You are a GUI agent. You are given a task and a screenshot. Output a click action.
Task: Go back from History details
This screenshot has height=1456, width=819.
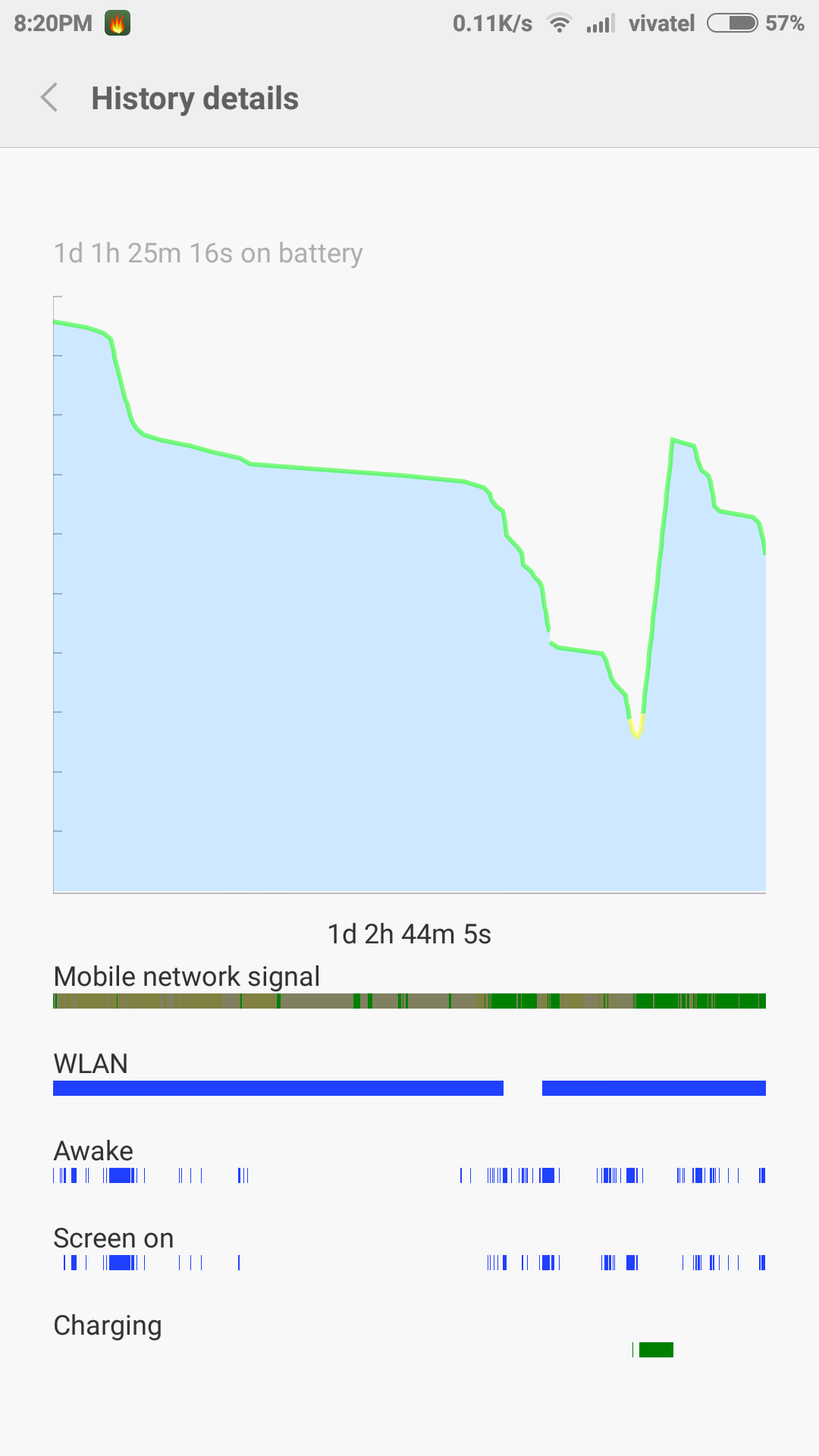(x=49, y=98)
